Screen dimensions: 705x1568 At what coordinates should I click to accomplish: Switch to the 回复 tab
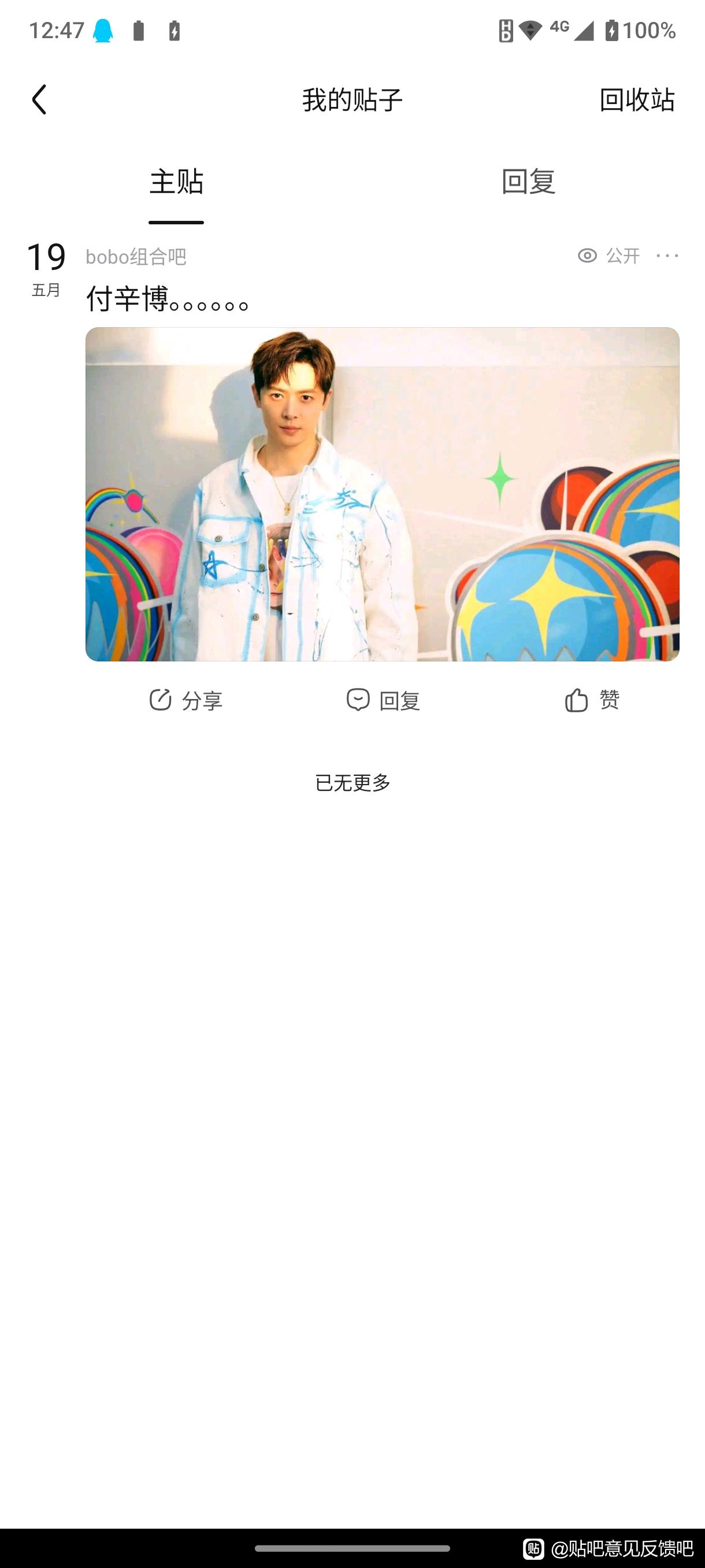(x=528, y=182)
